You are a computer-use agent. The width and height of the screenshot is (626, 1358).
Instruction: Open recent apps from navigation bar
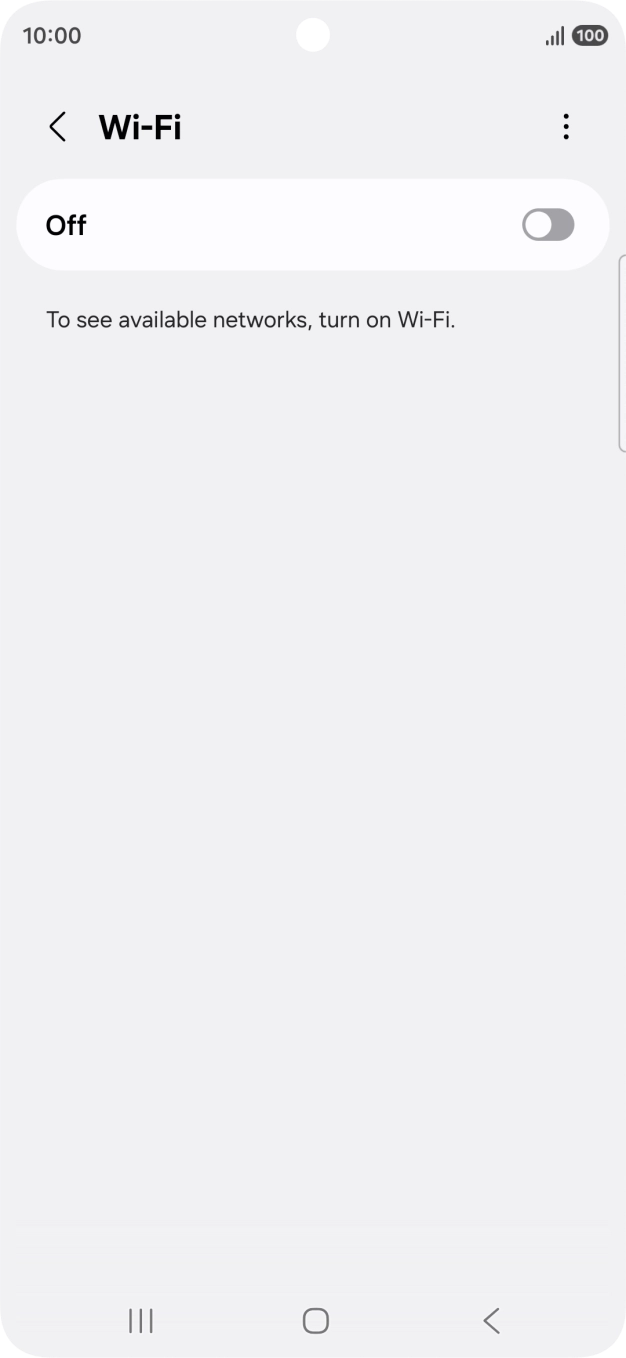coord(141,1321)
